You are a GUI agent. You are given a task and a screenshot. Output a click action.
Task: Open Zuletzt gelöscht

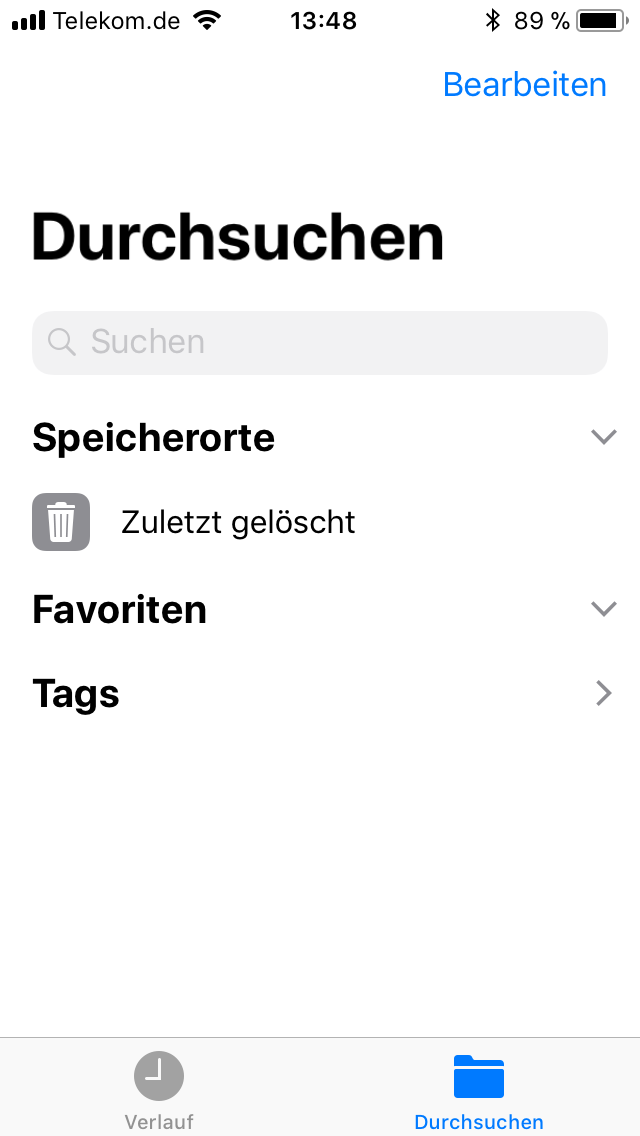click(238, 522)
